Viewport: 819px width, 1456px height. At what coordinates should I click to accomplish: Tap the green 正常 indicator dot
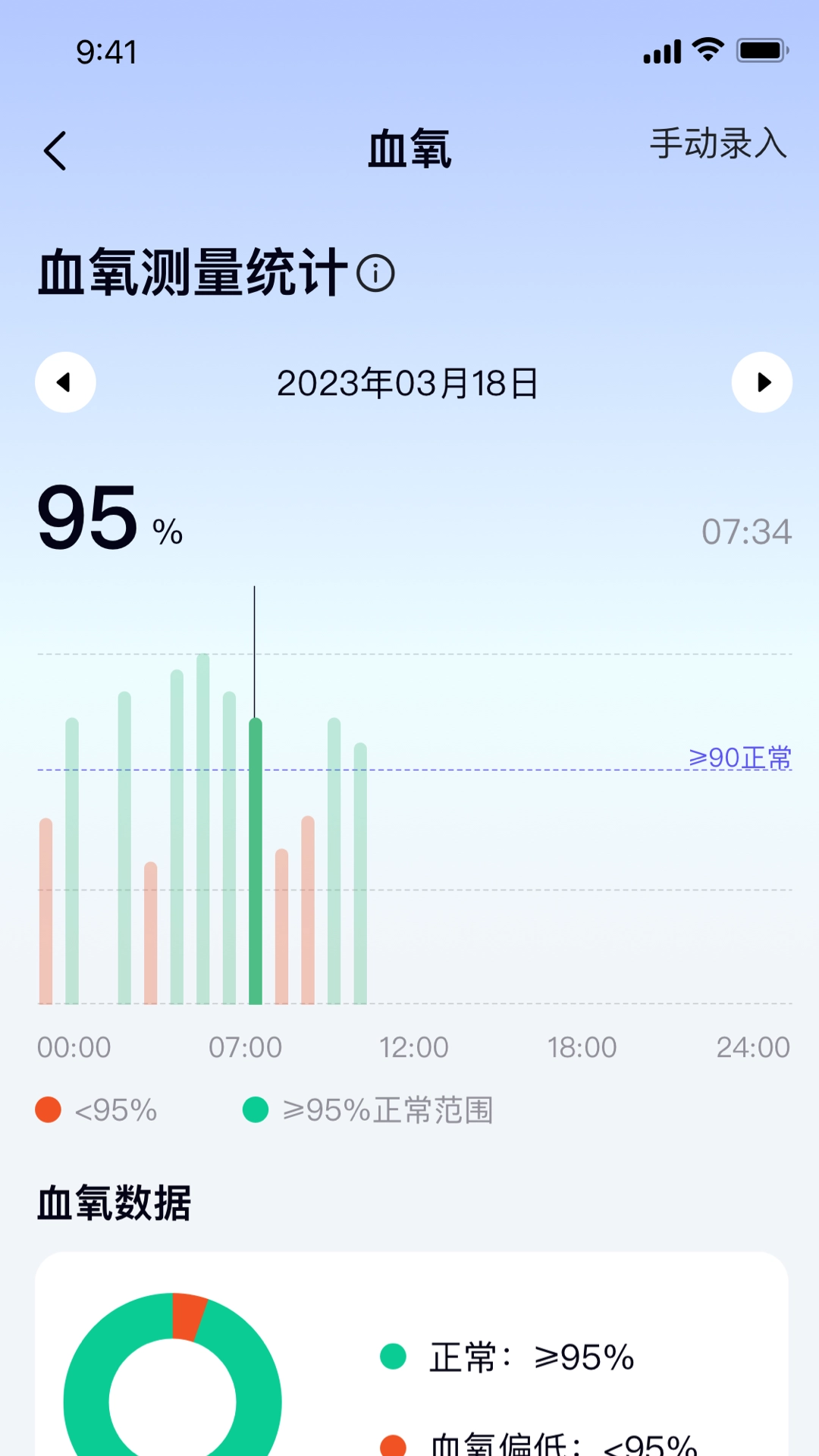(393, 1358)
